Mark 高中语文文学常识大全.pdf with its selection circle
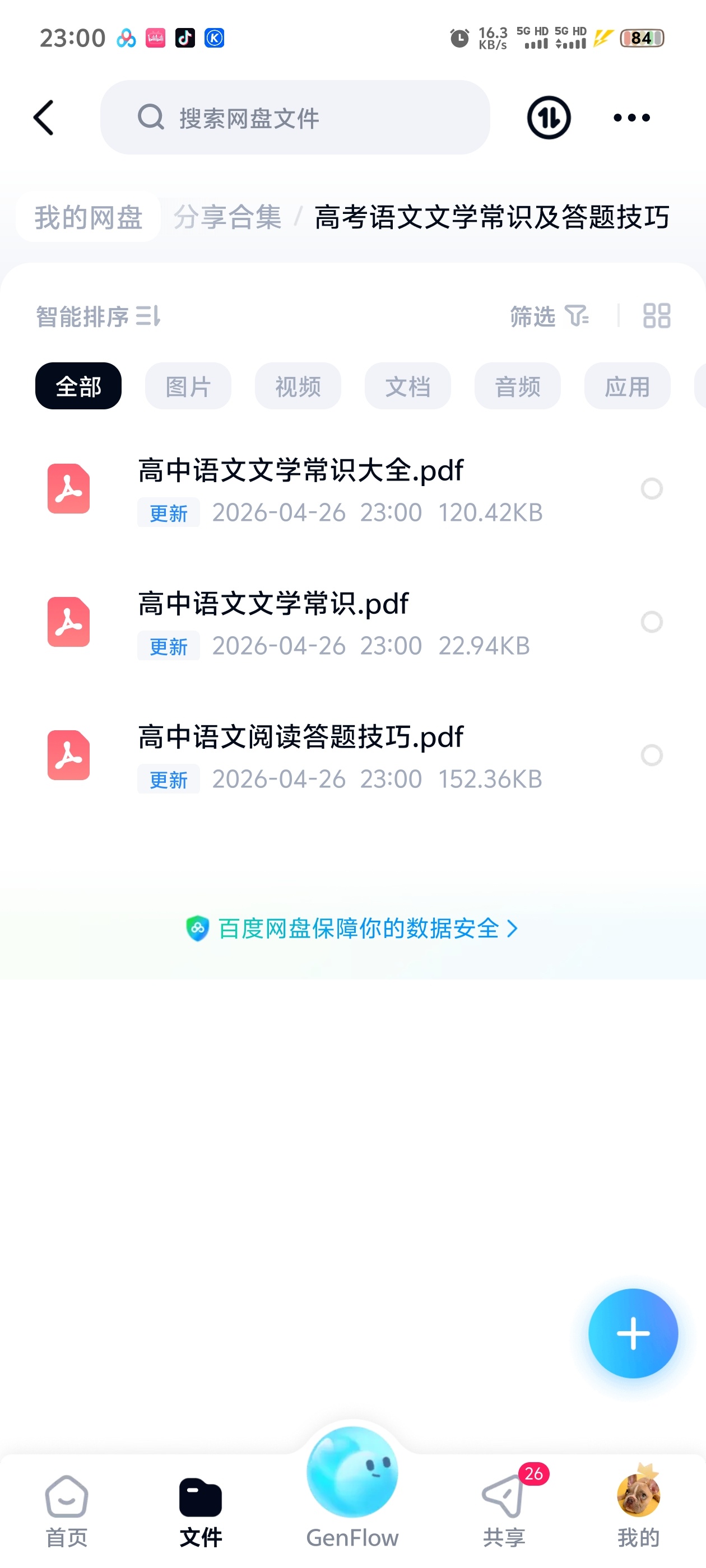The height and width of the screenshot is (1568, 706). pyautogui.click(x=651, y=489)
